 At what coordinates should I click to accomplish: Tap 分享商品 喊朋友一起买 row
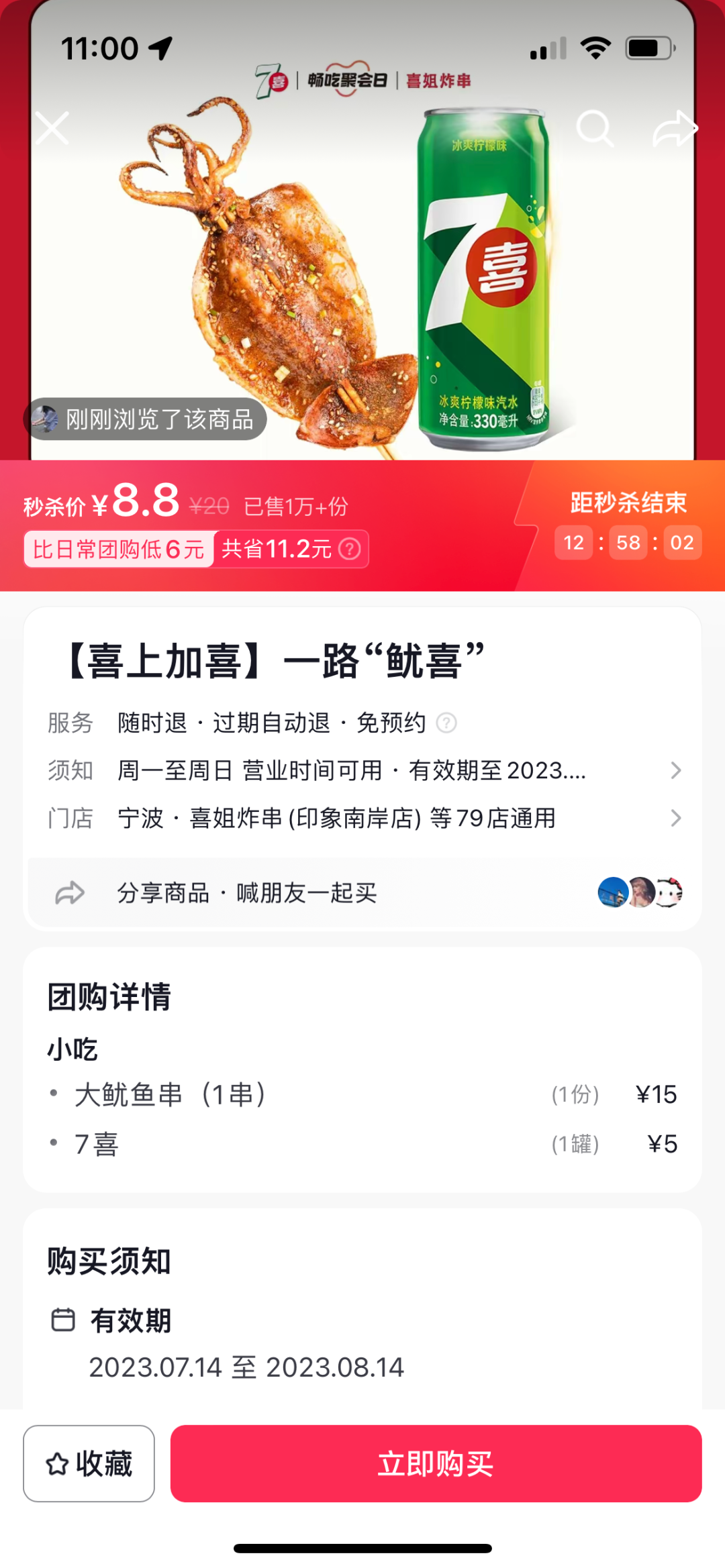point(362,892)
